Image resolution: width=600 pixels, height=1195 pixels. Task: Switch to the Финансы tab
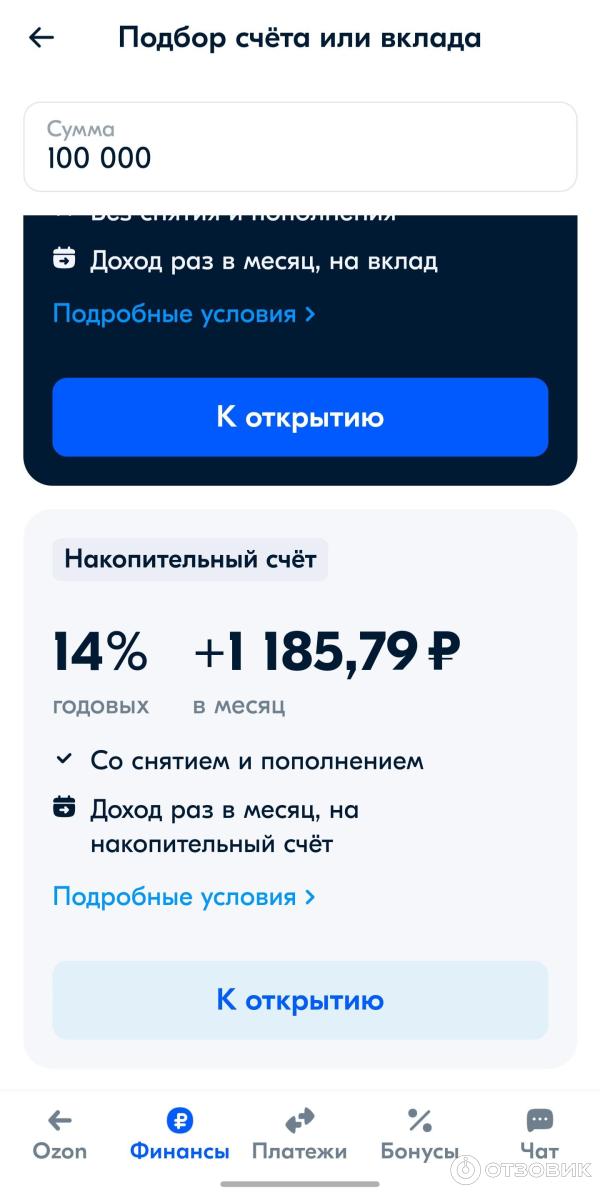(180, 1134)
